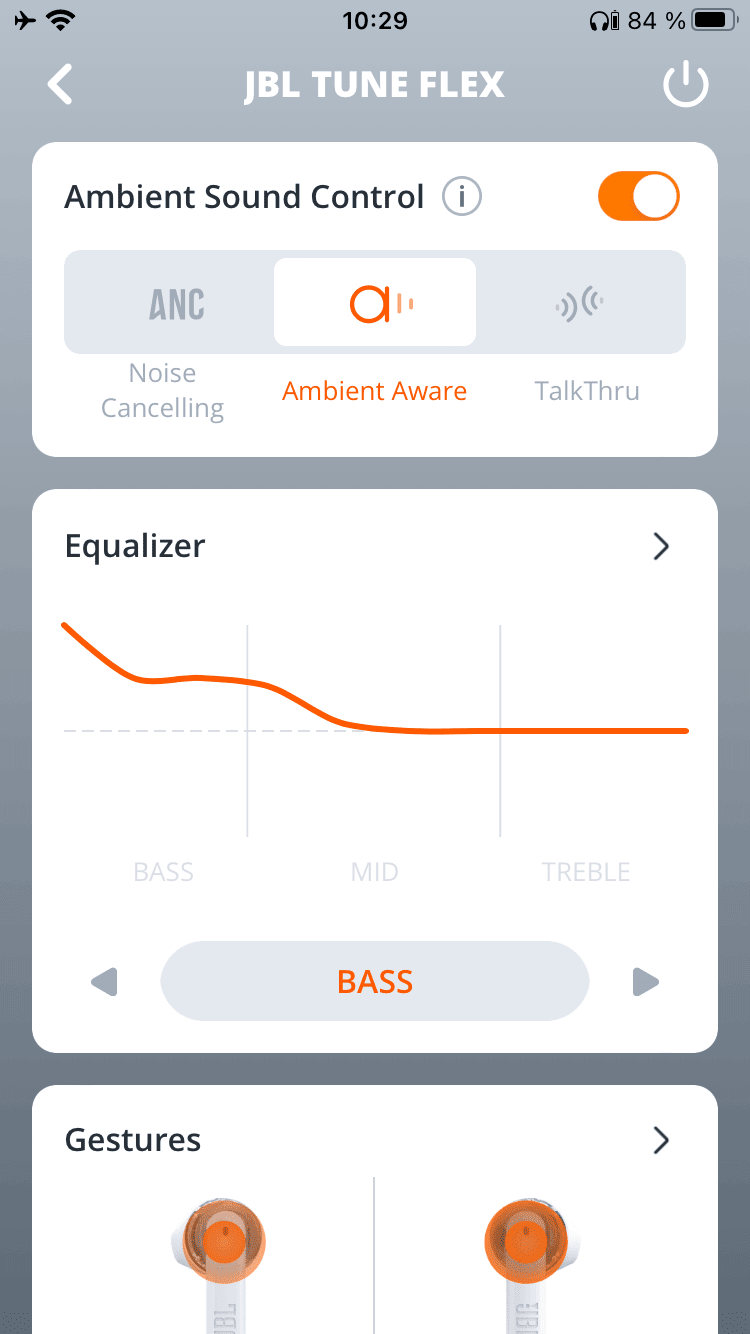
Task: Tap the BASS preset button
Action: [375, 982]
